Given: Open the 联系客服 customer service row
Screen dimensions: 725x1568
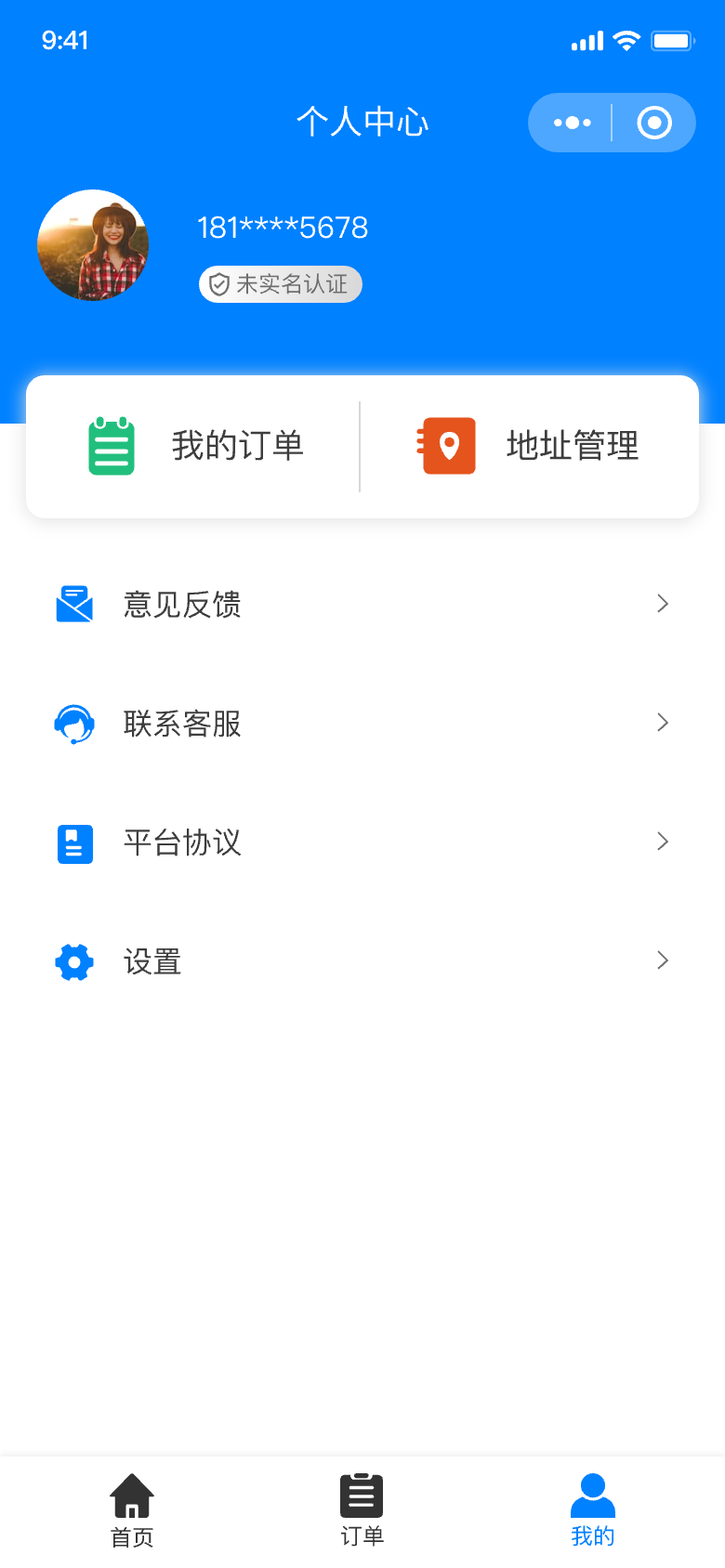Looking at the screenshot, I should point(362,724).
